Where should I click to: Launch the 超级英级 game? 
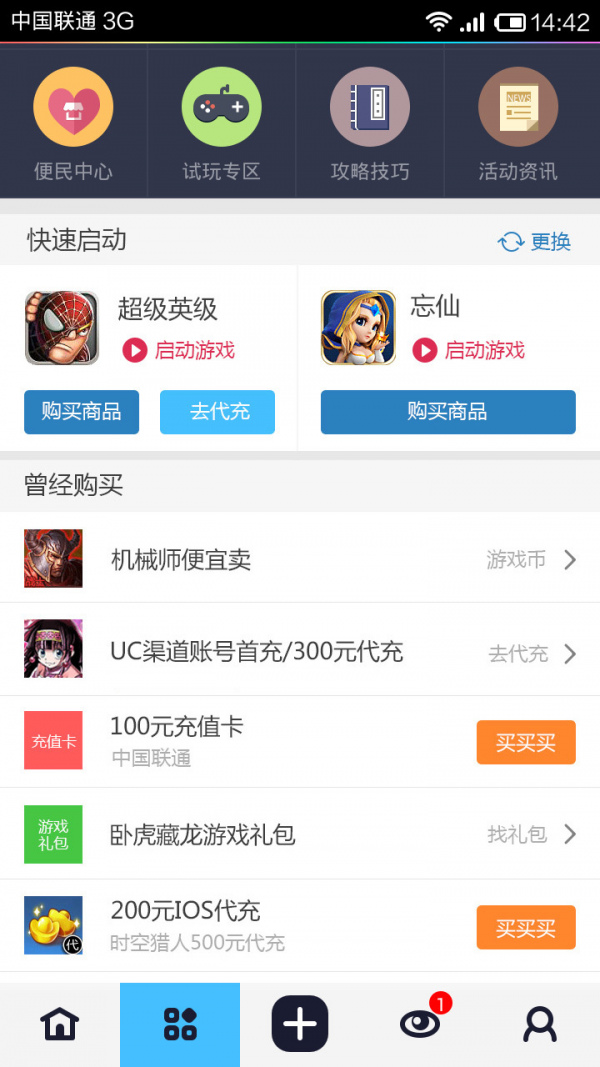pos(180,350)
